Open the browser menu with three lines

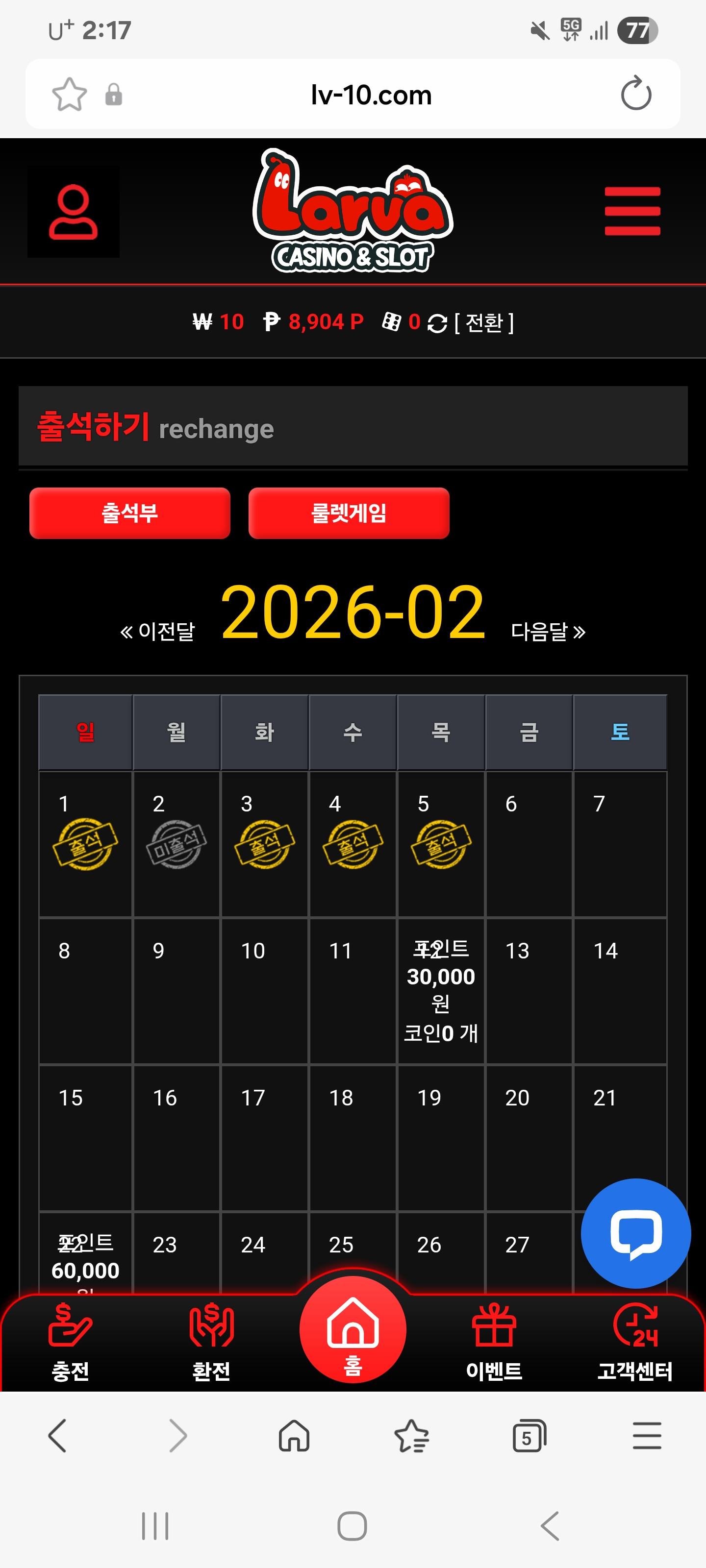tap(646, 1436)
